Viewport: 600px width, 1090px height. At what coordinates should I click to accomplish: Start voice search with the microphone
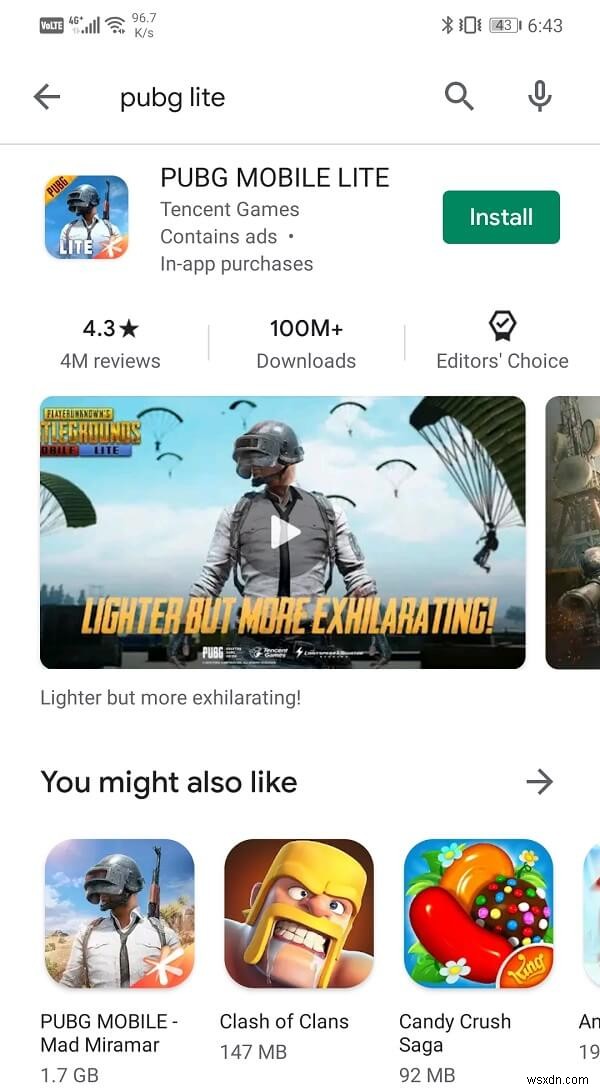click(x=540, y=97)
